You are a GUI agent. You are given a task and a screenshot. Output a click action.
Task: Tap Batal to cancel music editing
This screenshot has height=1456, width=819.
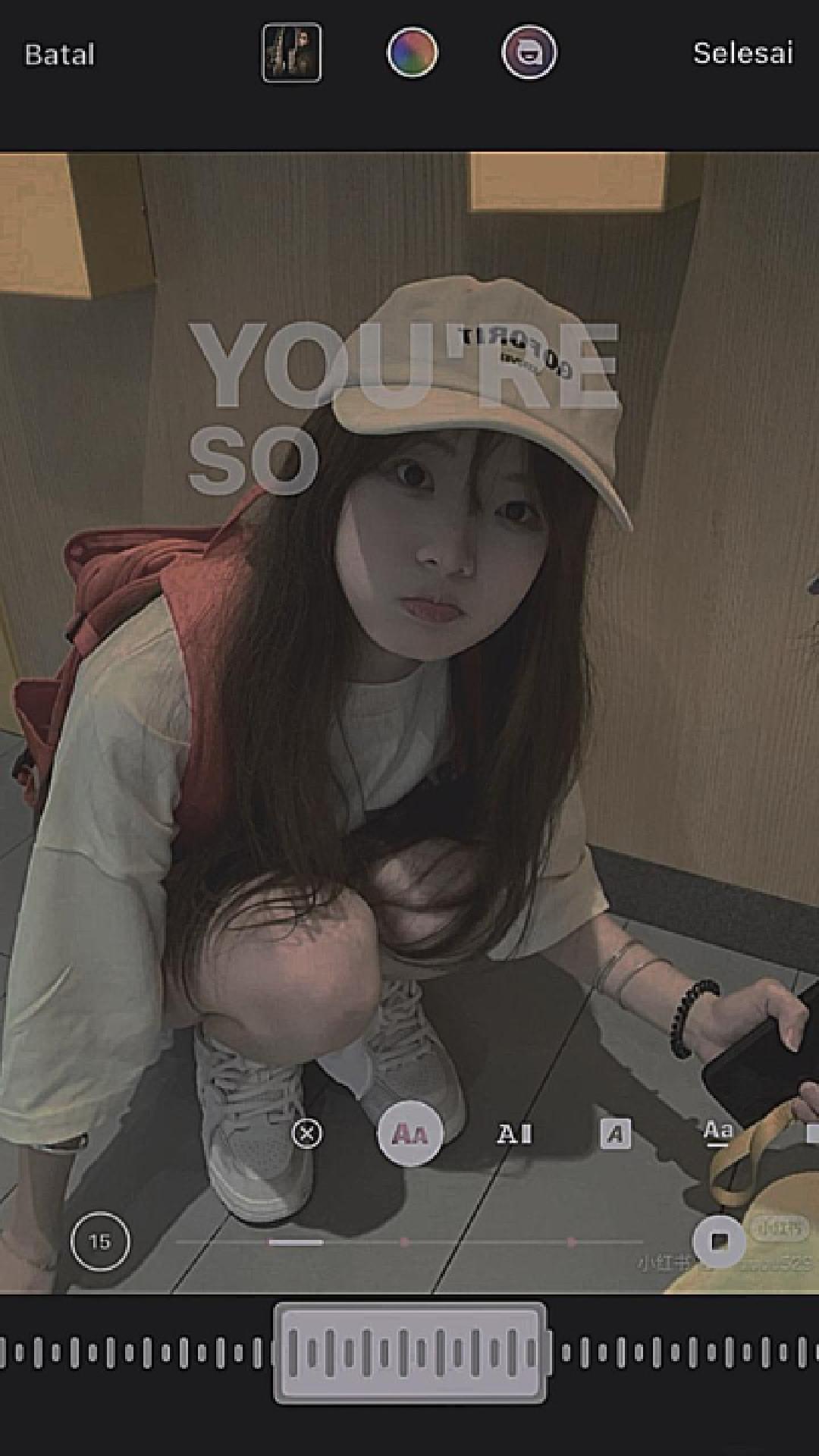coord(59,55)
